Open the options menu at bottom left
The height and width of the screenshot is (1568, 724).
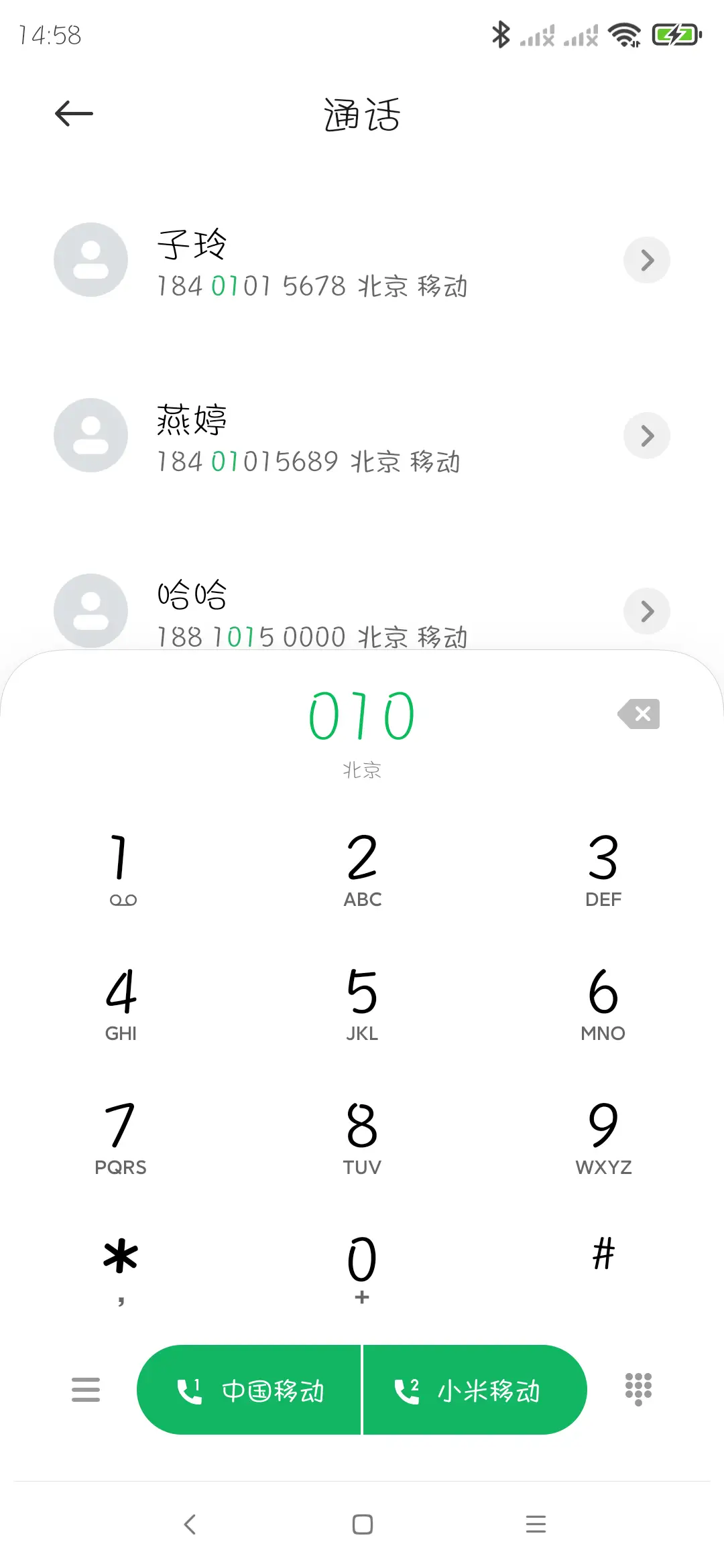(85, 1390)
